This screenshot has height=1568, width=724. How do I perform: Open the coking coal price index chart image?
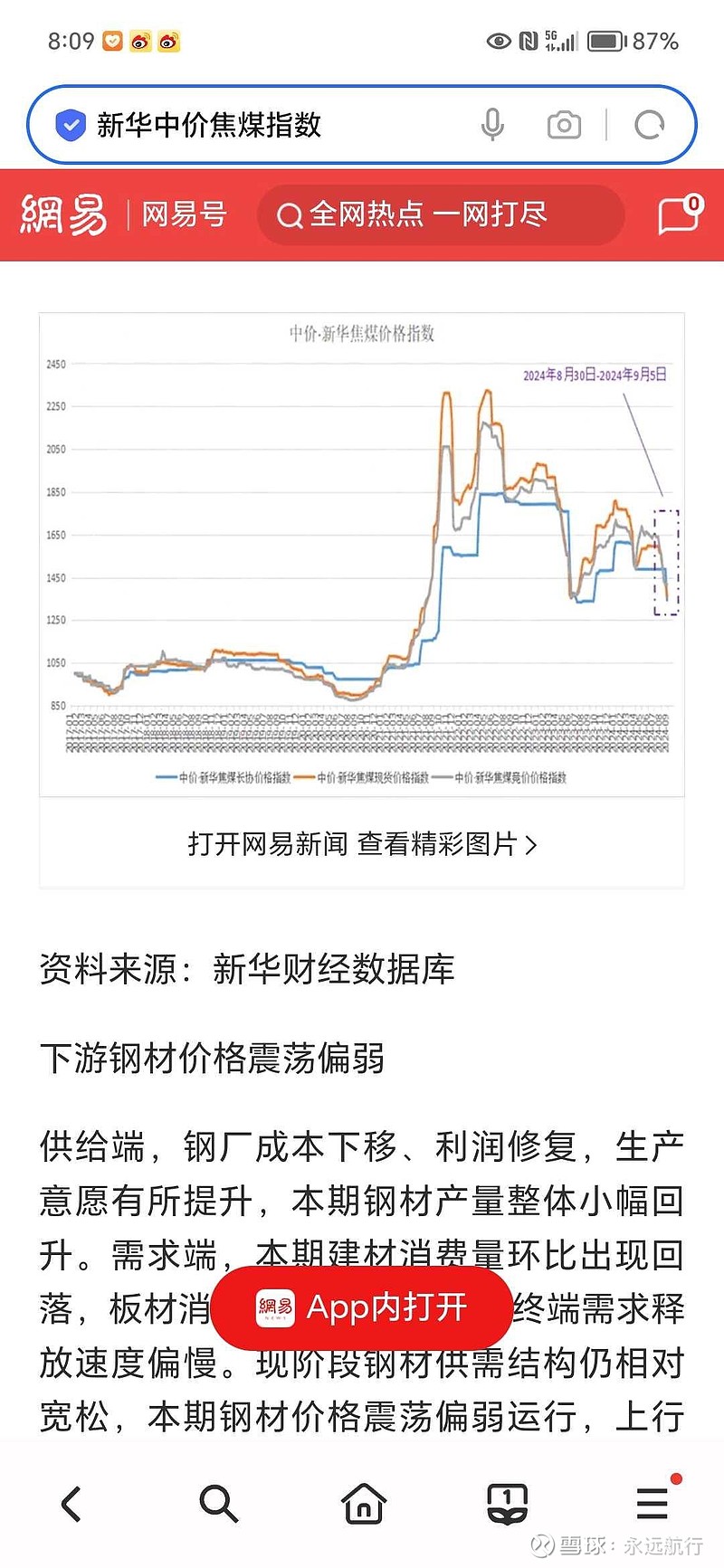pyautogui.click(x=362, y=555)
